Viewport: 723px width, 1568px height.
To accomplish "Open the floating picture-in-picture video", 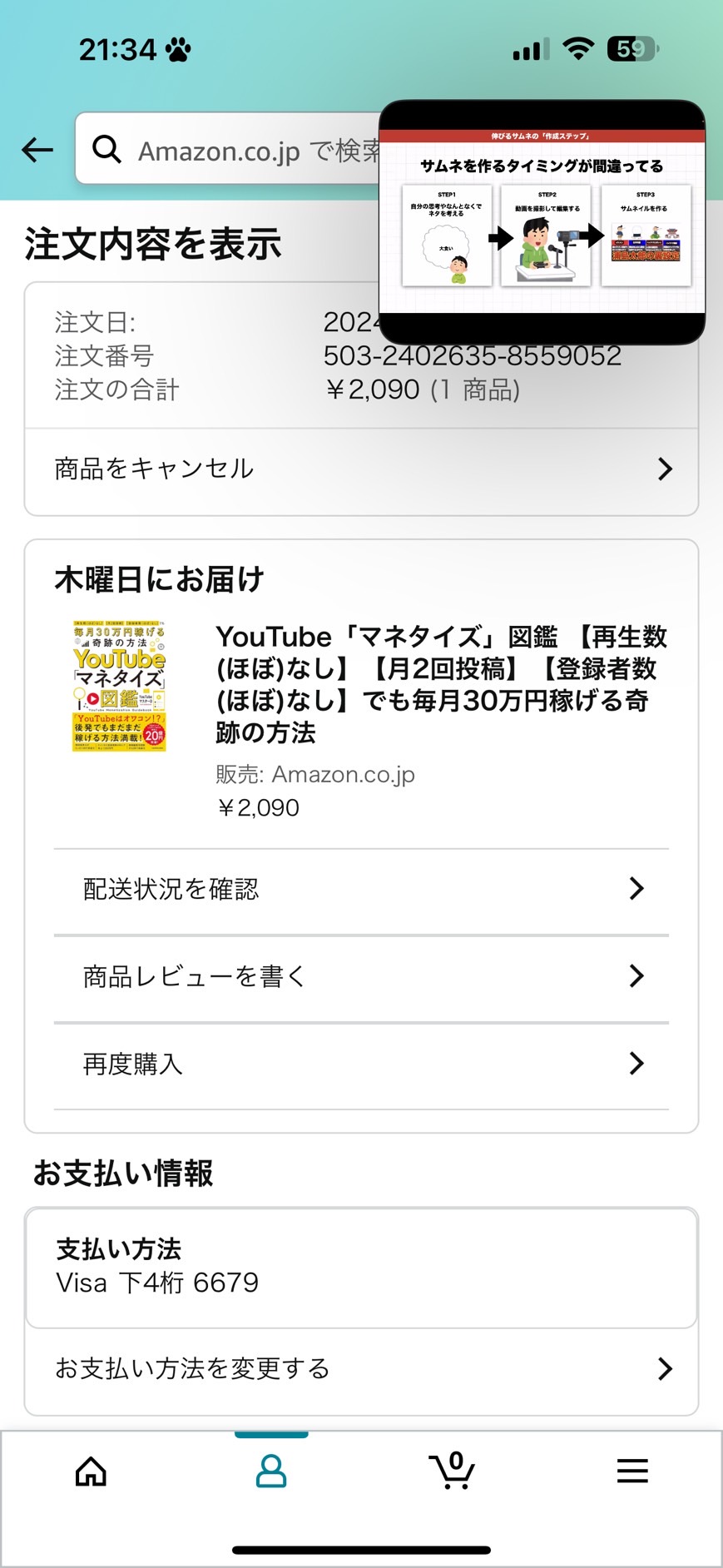I will coord(542,222).
